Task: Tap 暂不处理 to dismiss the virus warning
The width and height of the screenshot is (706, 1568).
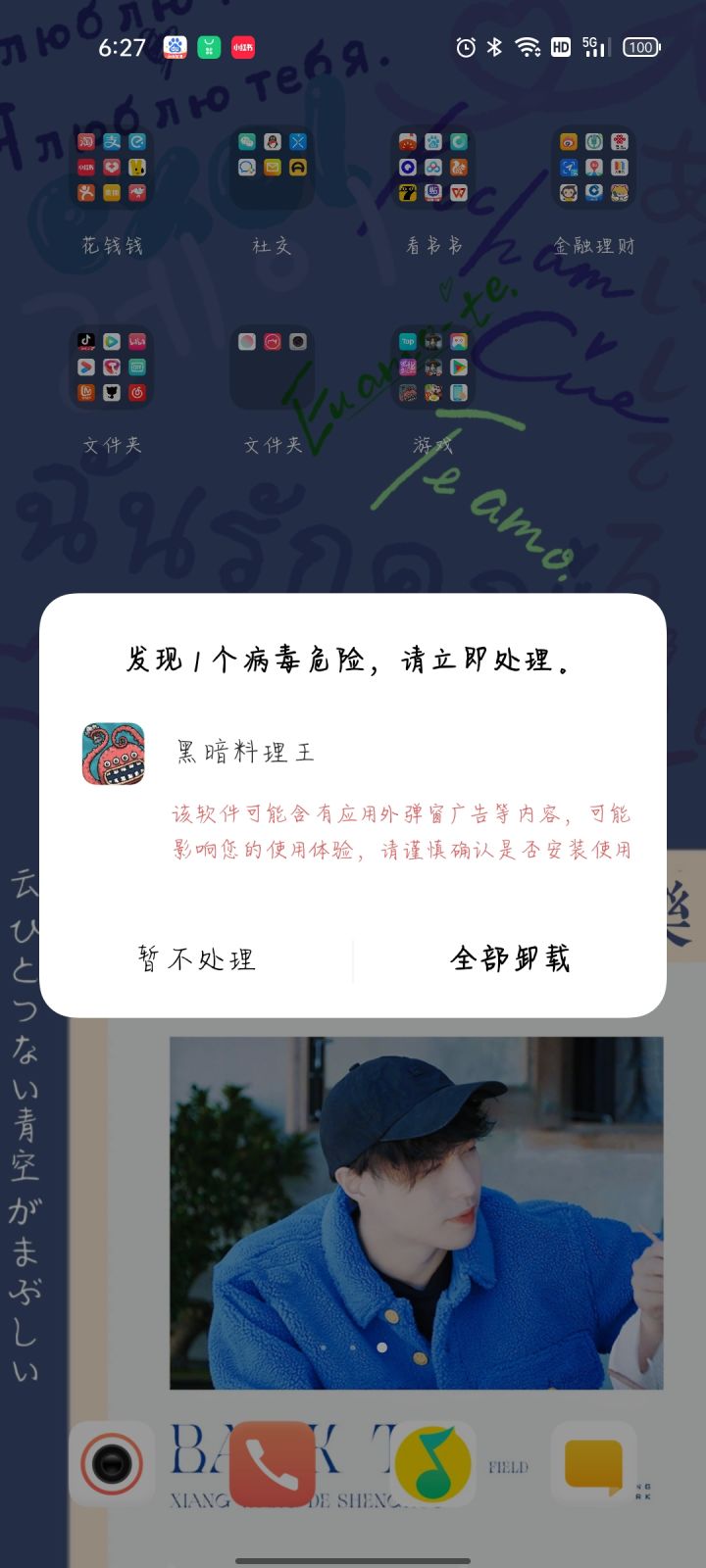Action: pos(194,958)
